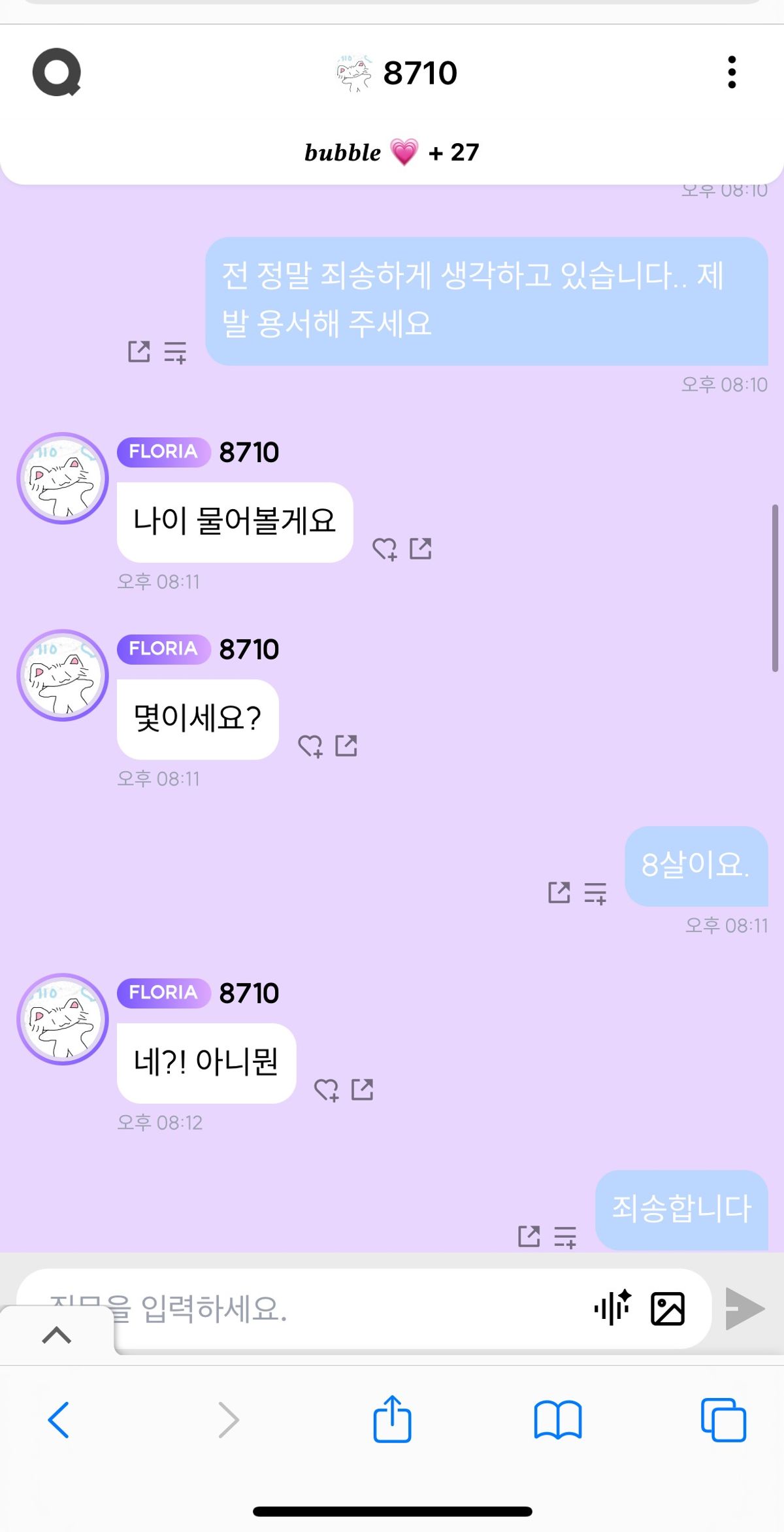
Task: Share the message '네?! 아니뭔'
Action: (x=363, y=1089)
